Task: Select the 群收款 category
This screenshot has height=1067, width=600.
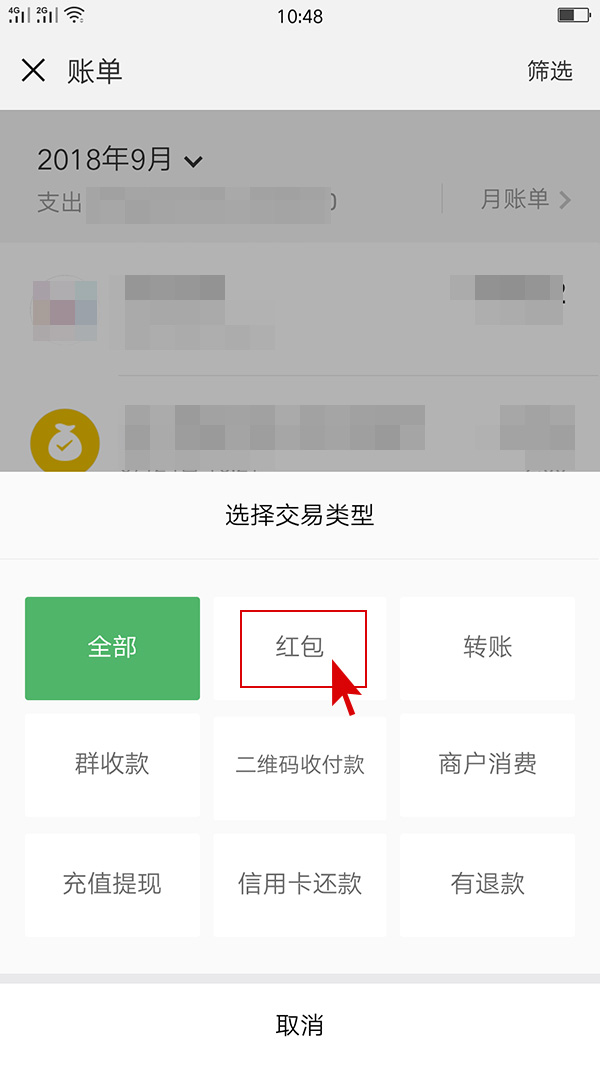Action: coord(112,765)
